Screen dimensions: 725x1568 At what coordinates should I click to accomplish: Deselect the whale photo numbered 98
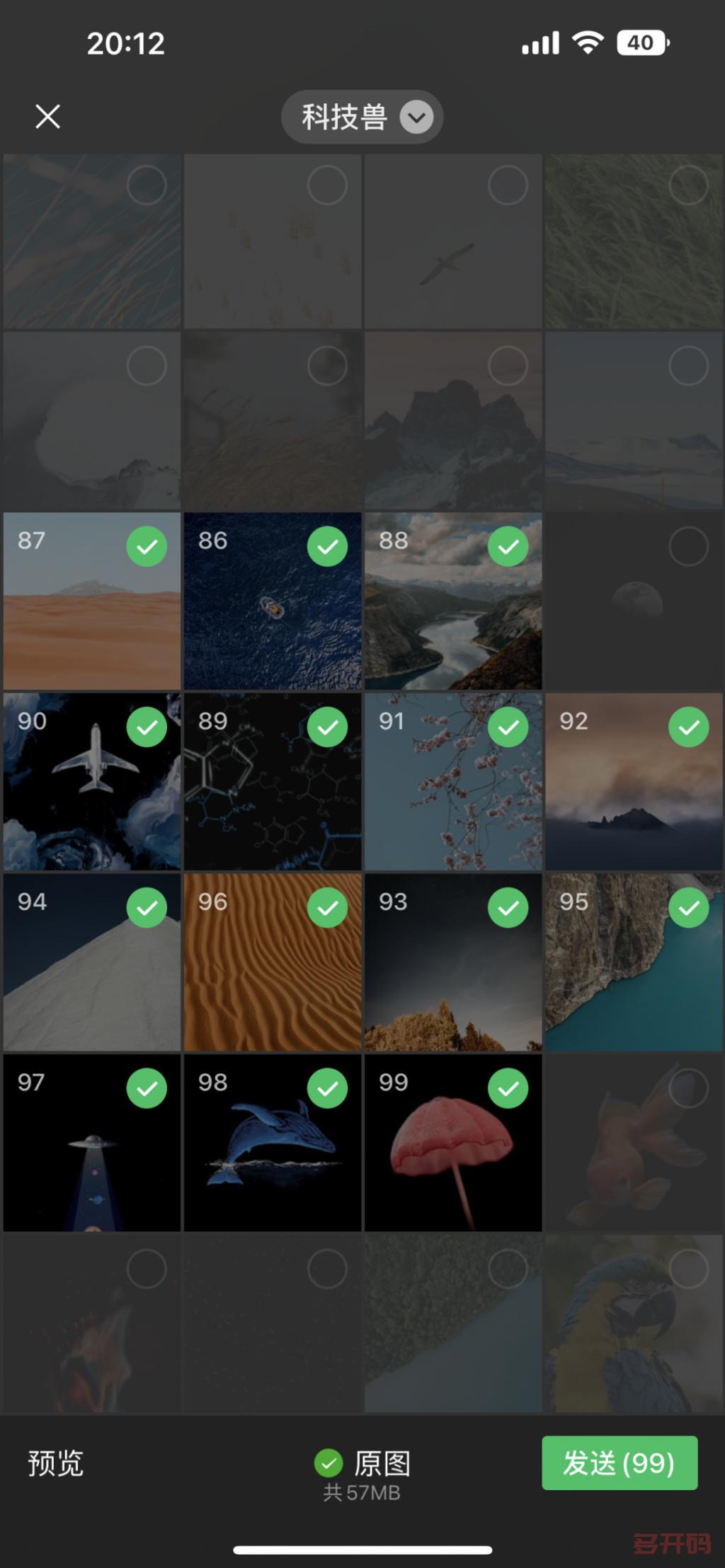(x=327, y=1088)
